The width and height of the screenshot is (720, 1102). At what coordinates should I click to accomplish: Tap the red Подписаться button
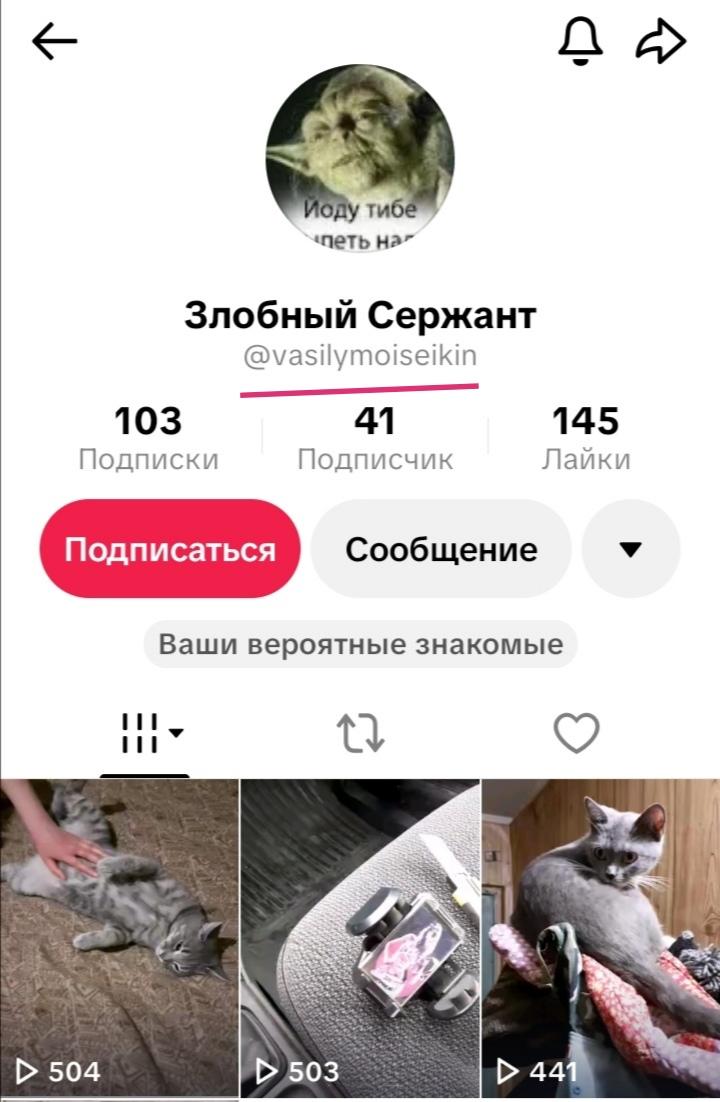(170, 549)
